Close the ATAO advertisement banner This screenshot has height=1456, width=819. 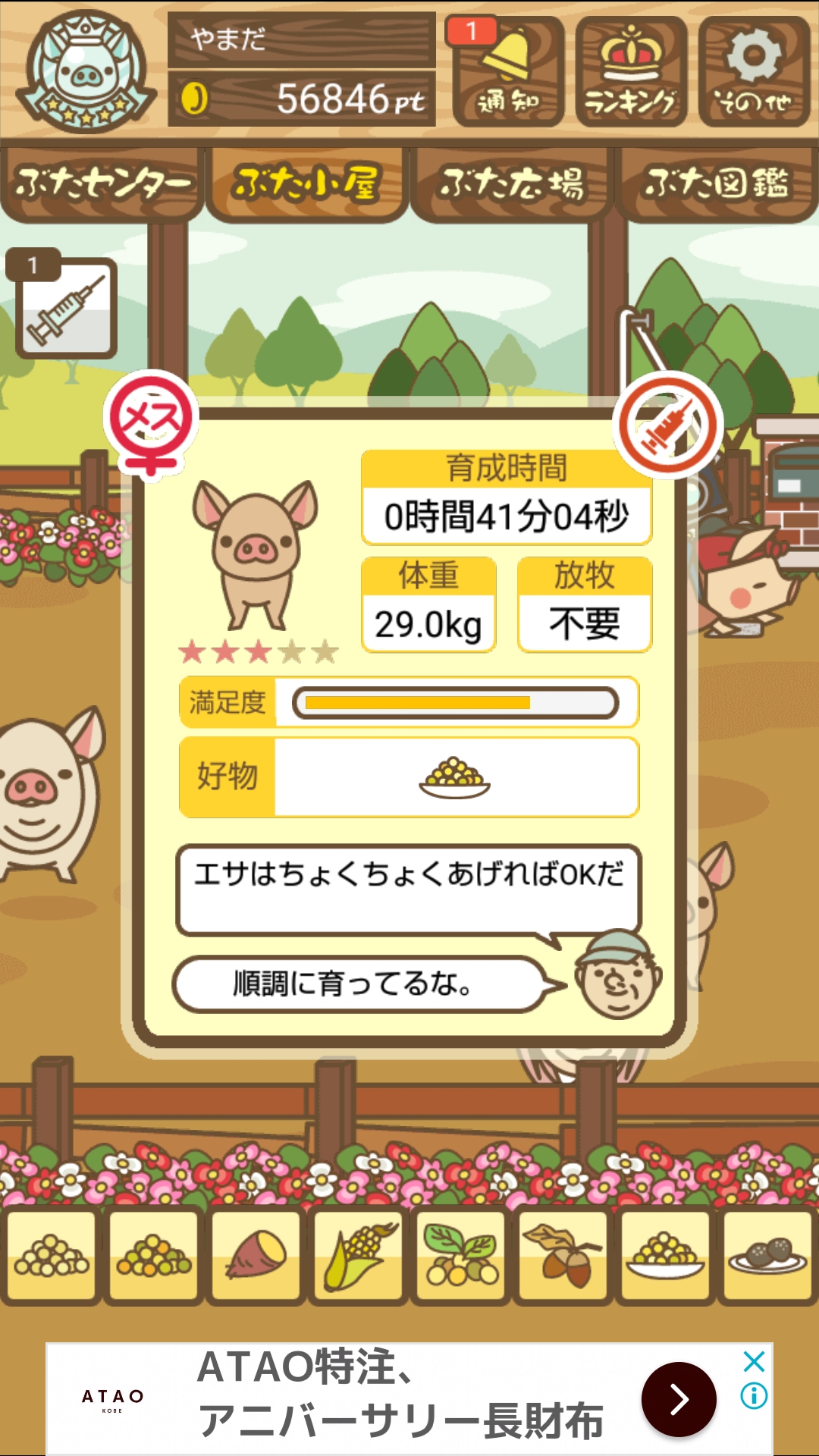pyautogui.click(x=754, y=1361)
